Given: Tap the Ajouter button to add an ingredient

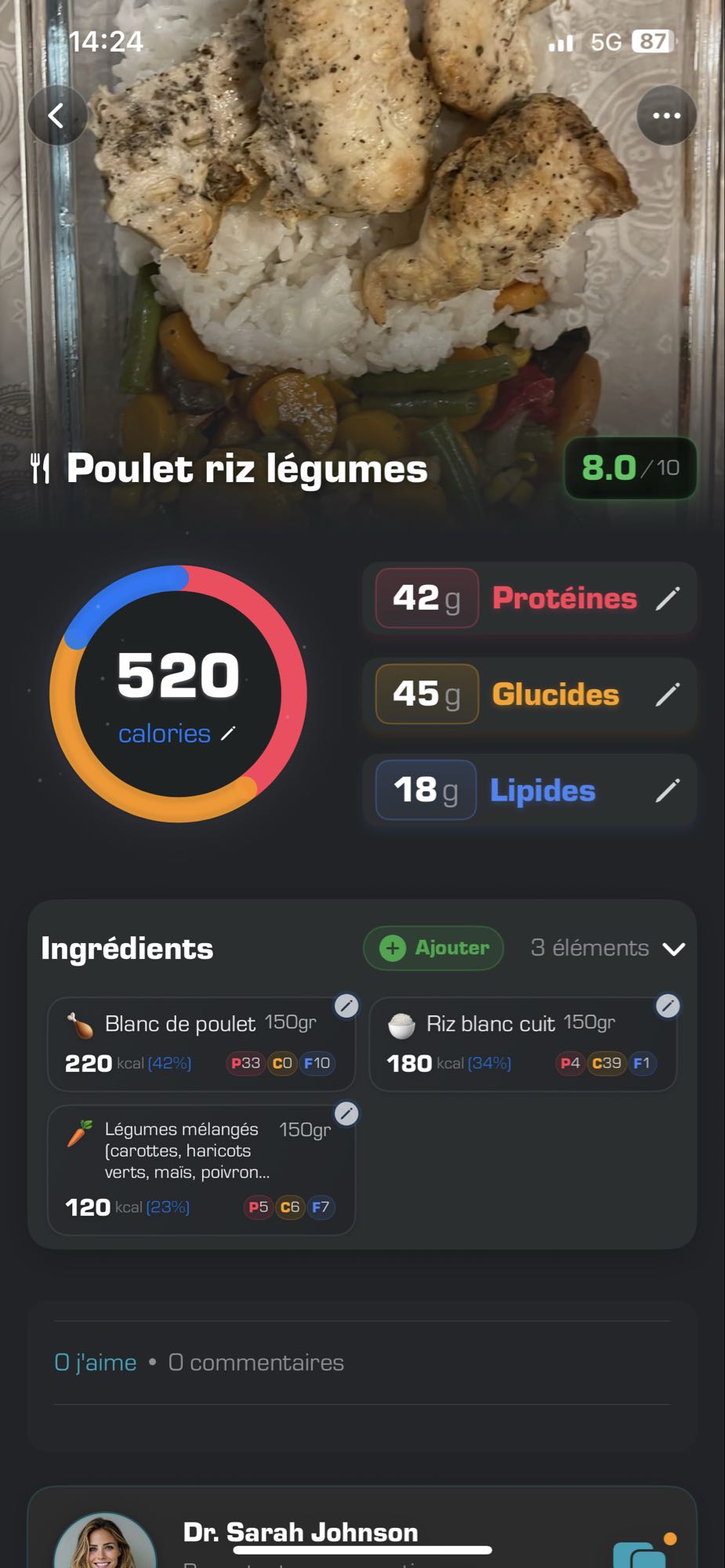Looking at the screenshot, I should coord(433,948).
